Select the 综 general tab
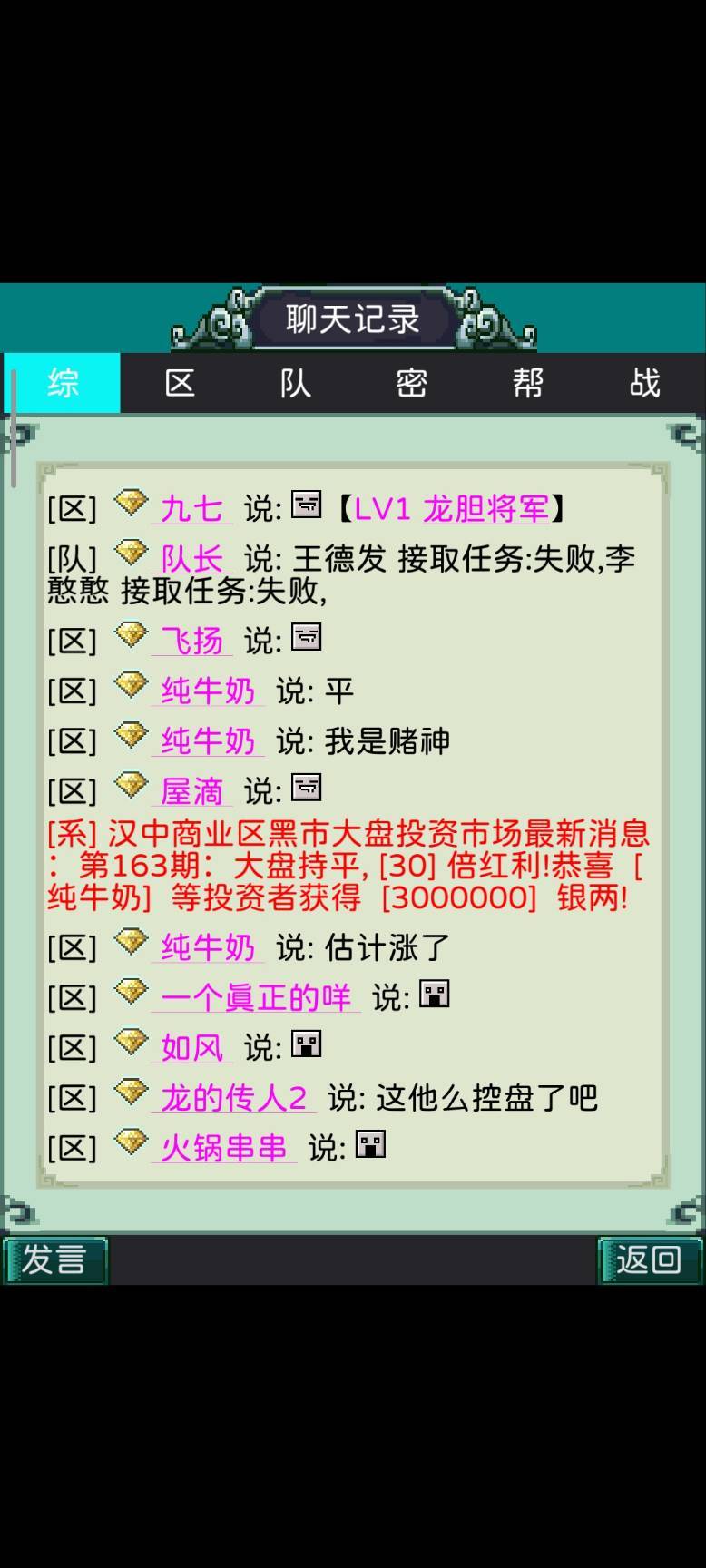The width and height of the screenshot is (706, 1568). click(x=63, y=383)
